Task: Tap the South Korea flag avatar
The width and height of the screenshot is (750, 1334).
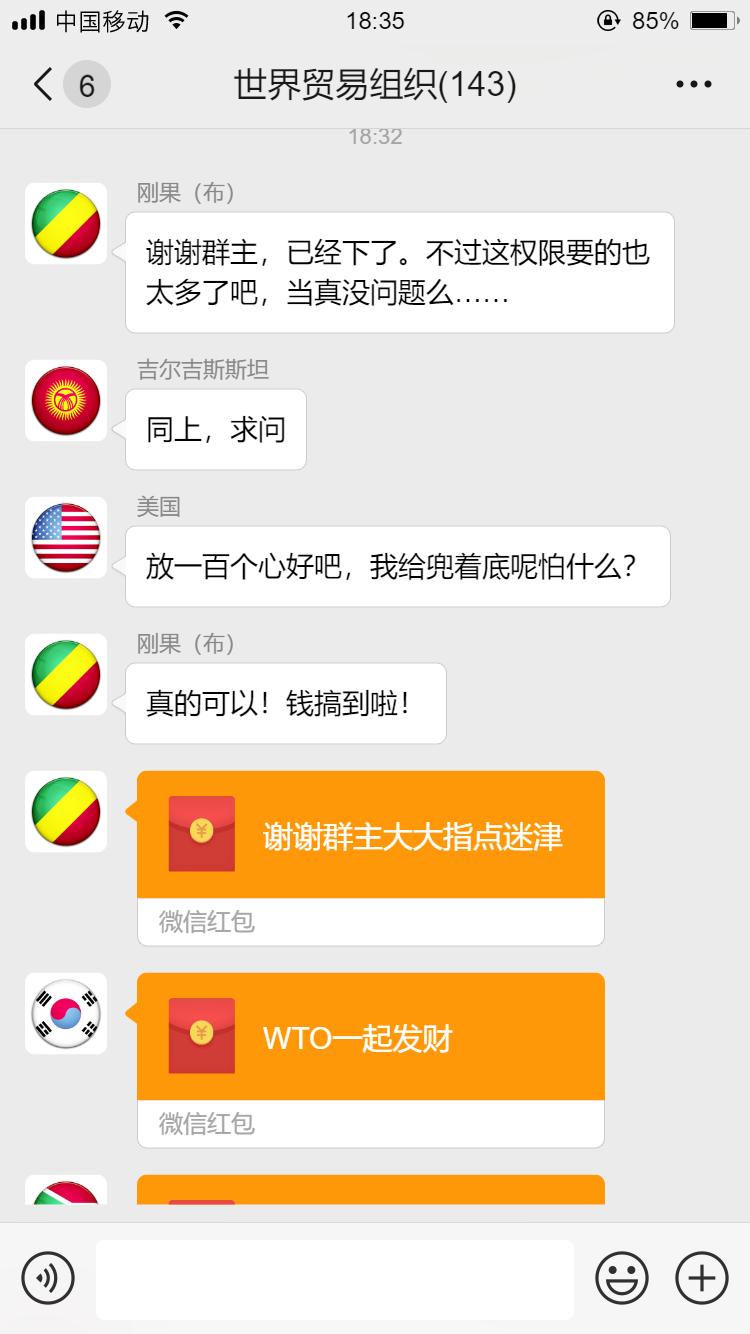Action: [x=65, y=1013]
